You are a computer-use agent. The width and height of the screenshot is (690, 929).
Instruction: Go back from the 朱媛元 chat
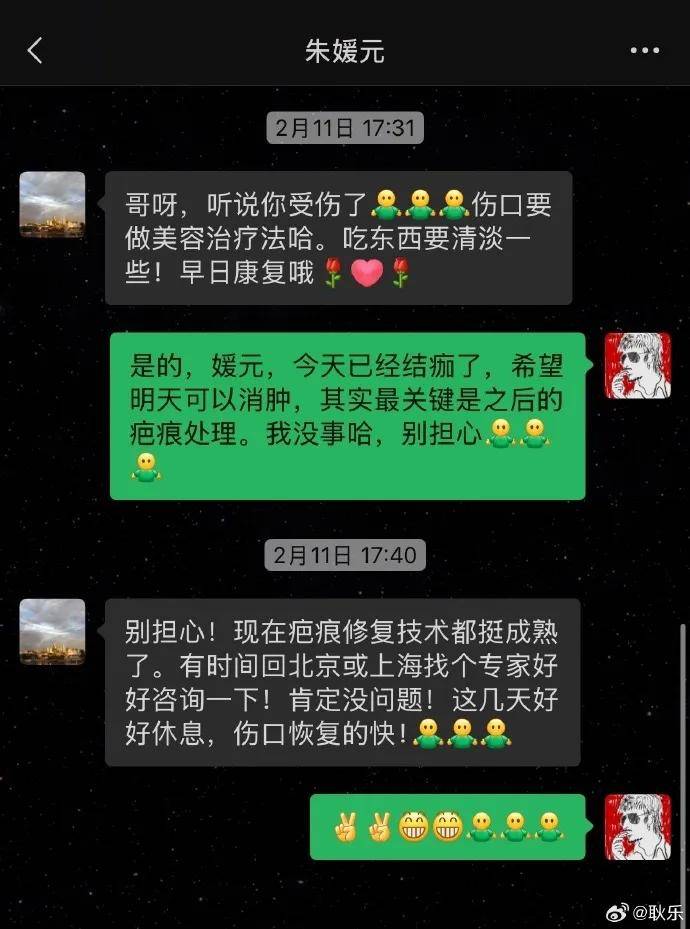click(35, 51)
